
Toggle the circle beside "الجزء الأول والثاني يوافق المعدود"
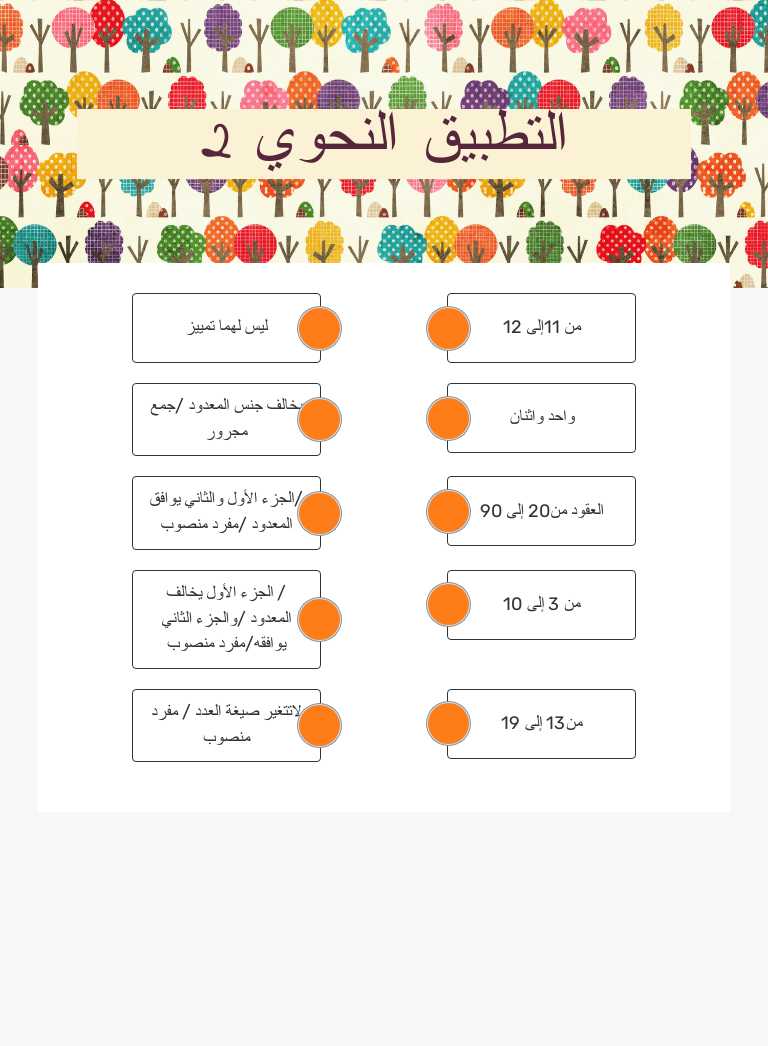tap(319, 512)
